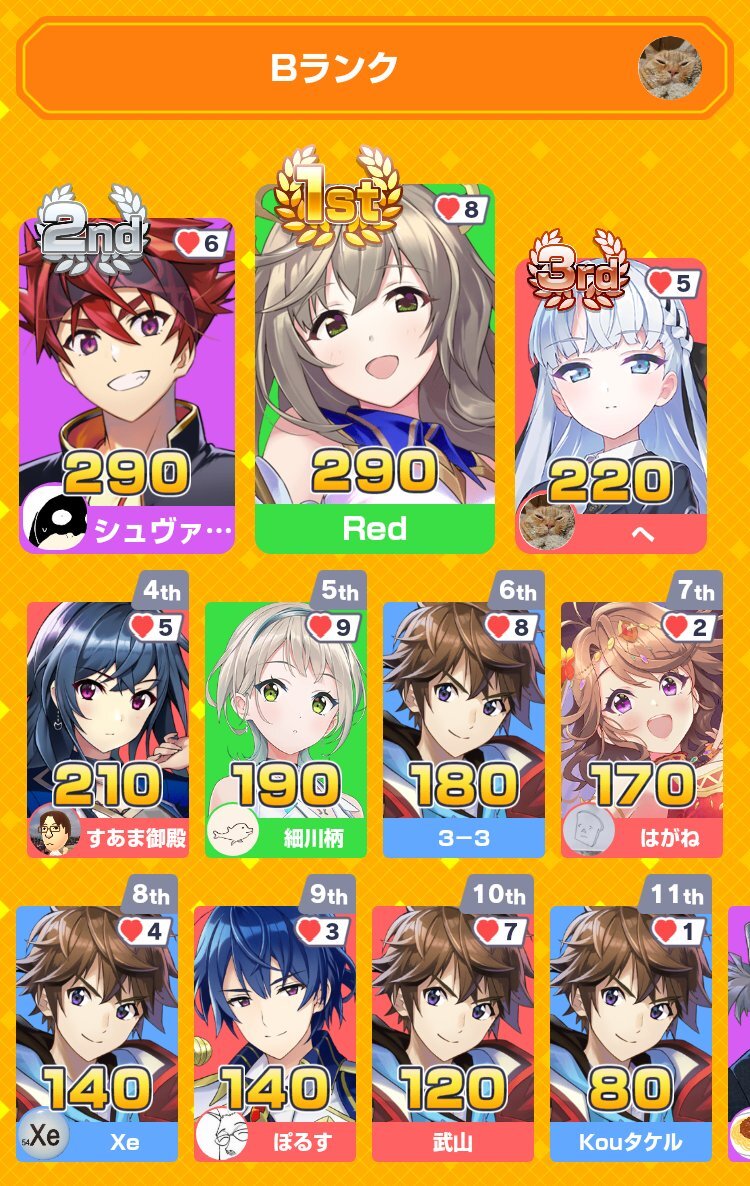The image size is (750, 1186).
Task: Open 1st place player Red's card
Action: click(x=374, y=370)
